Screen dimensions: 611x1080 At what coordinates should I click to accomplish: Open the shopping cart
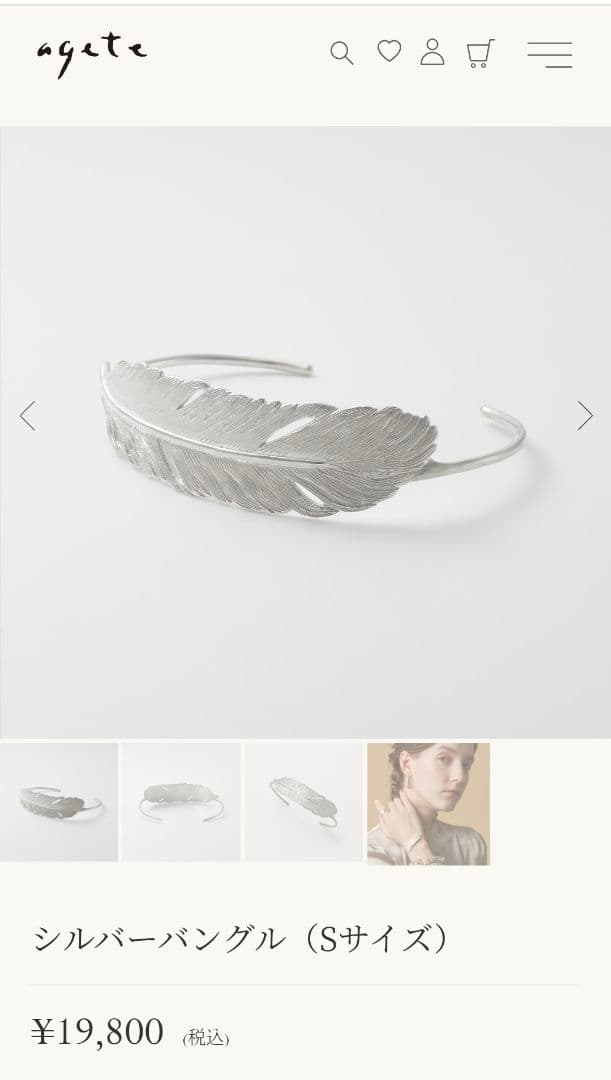pos(480,53)
